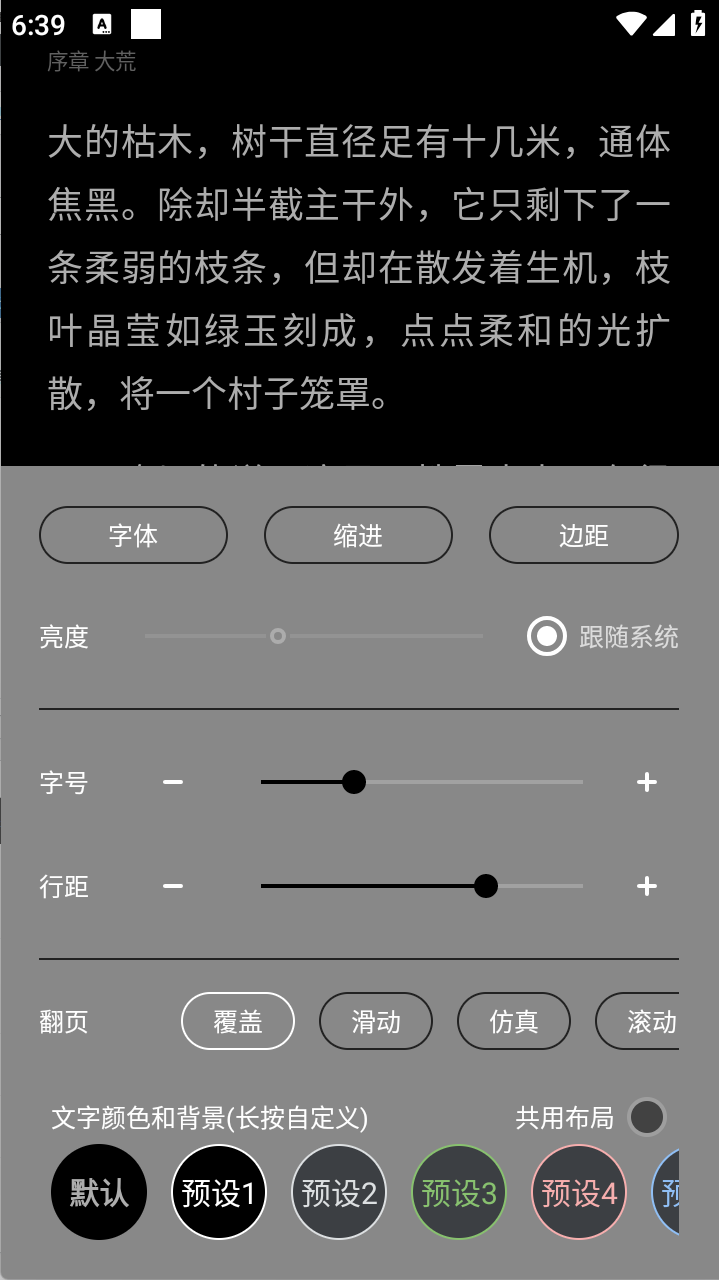The image size is (719, 1280).
Task: Choose the 预设4 pink color theme
Action: click(x=579, y=1192)
